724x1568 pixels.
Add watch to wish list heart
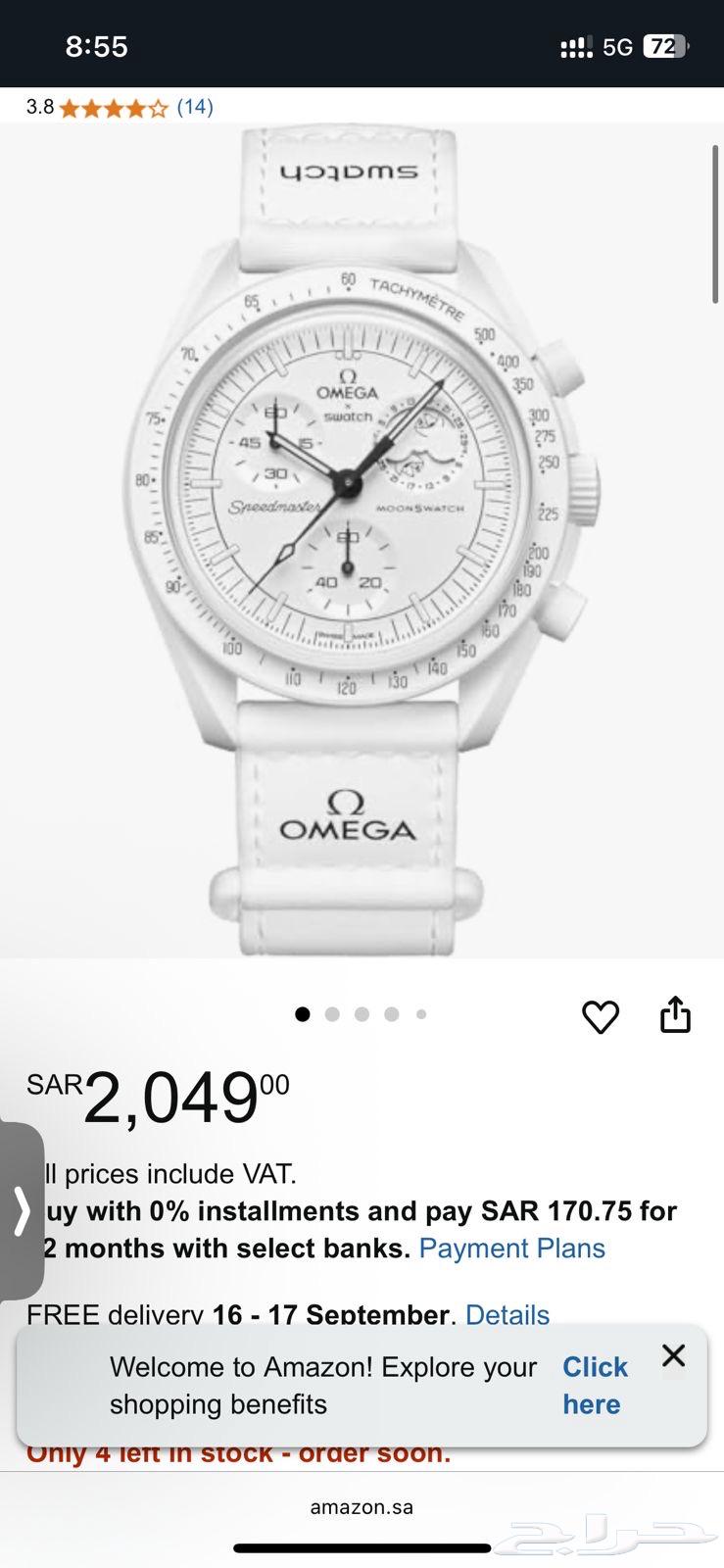tap(600, 1016)
